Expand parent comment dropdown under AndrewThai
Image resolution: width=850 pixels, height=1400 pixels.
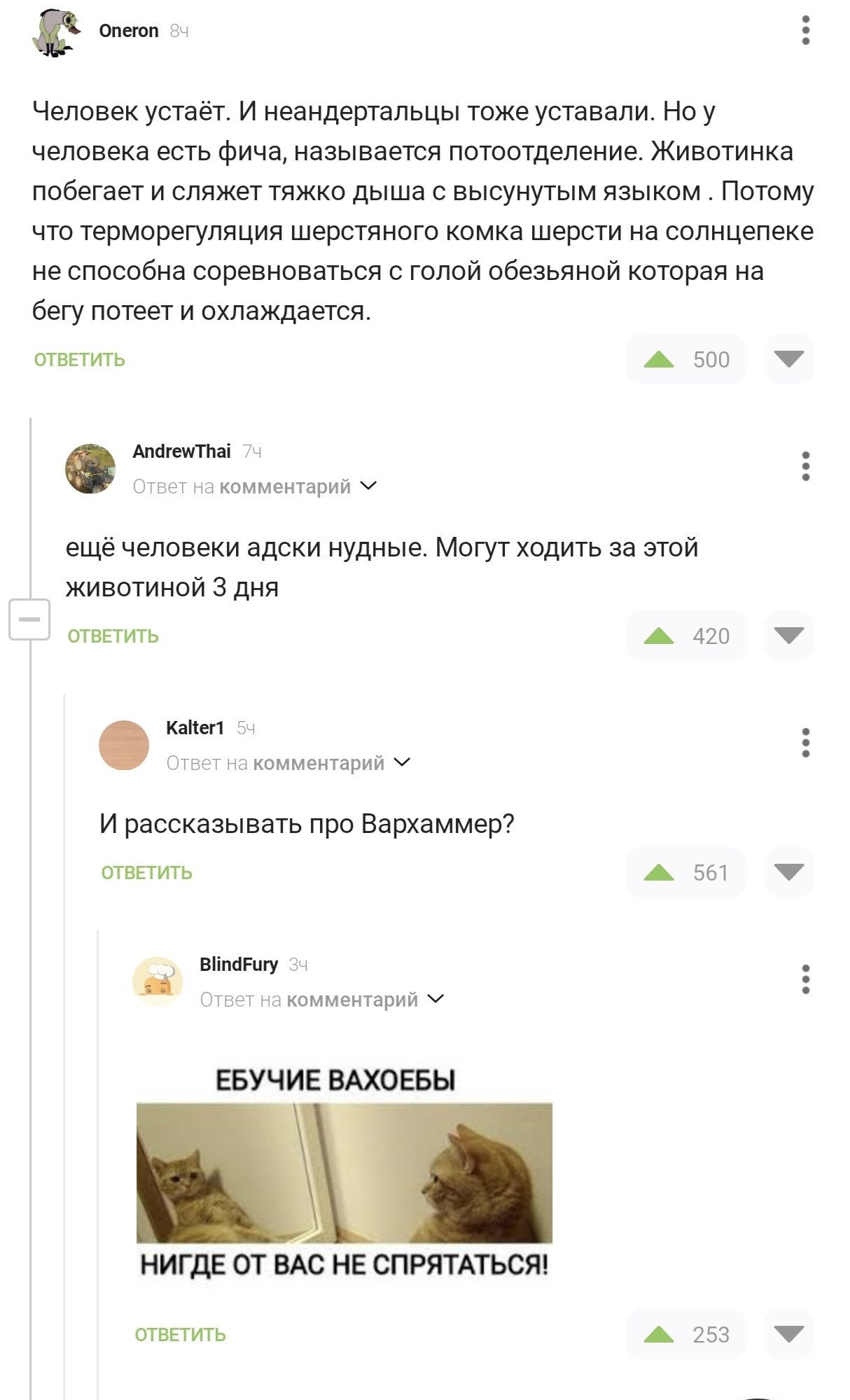pyautogui.click(x=368, y=486)
